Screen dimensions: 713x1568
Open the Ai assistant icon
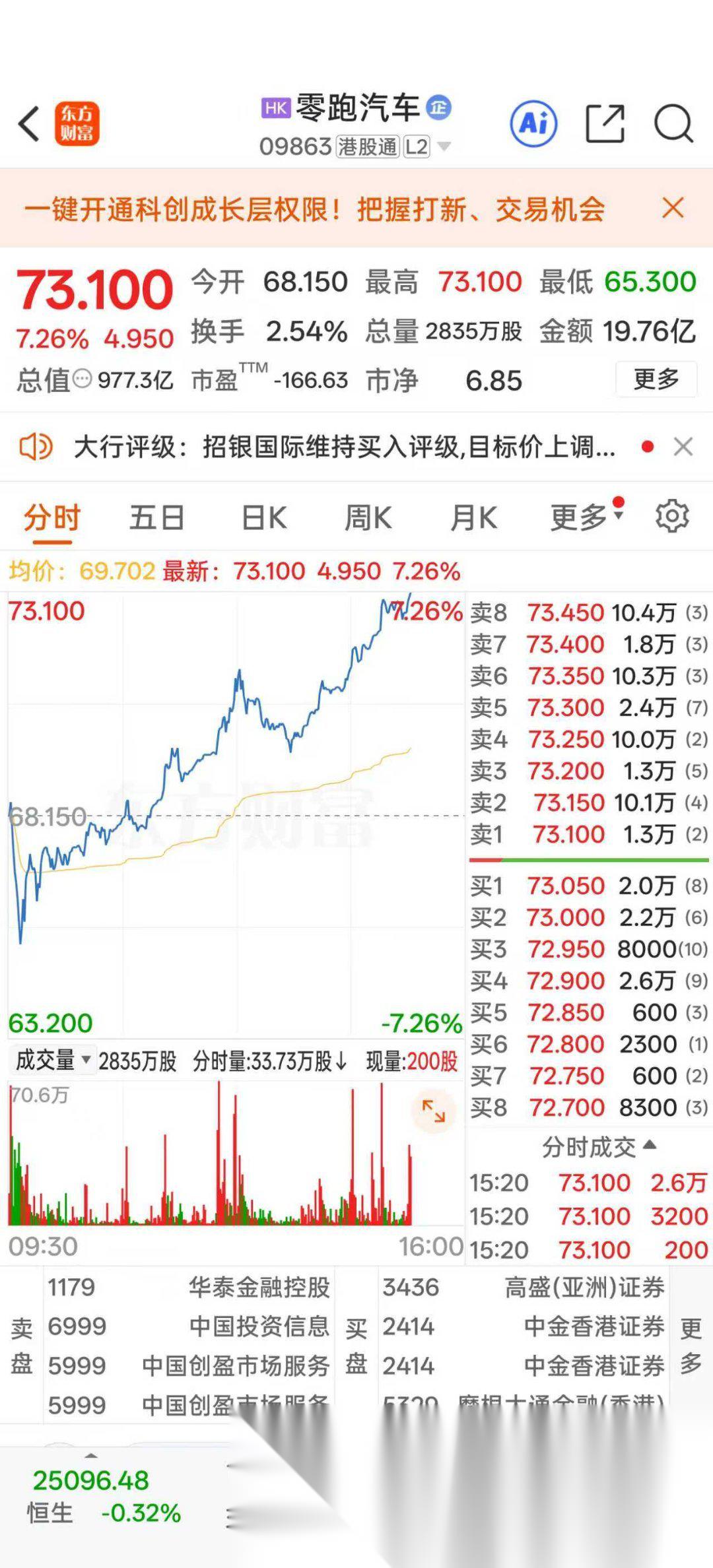[x=533, y=123]
